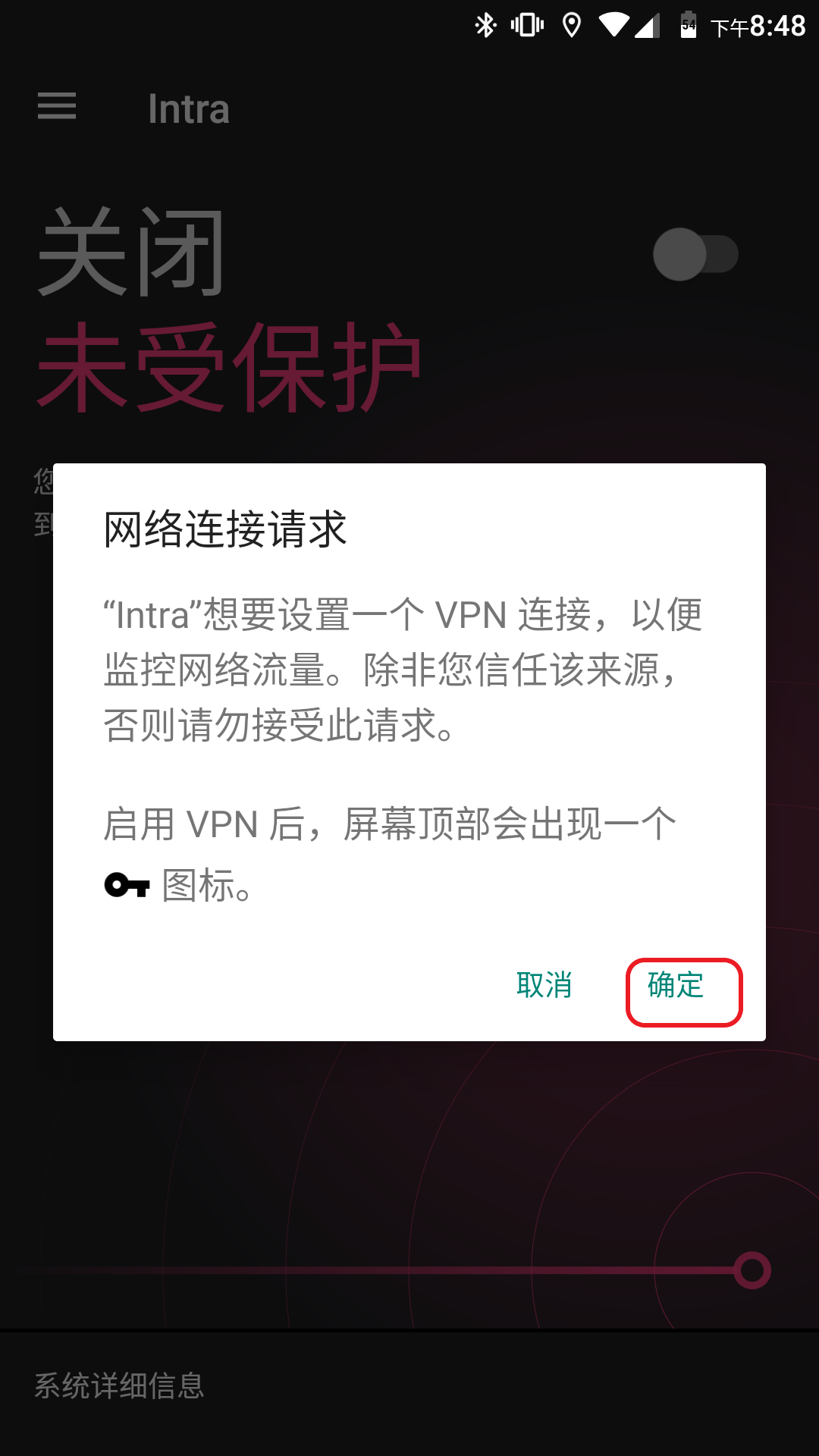
Task: Confirm the VPN request with 确定
Action: [x=676, y=986]
